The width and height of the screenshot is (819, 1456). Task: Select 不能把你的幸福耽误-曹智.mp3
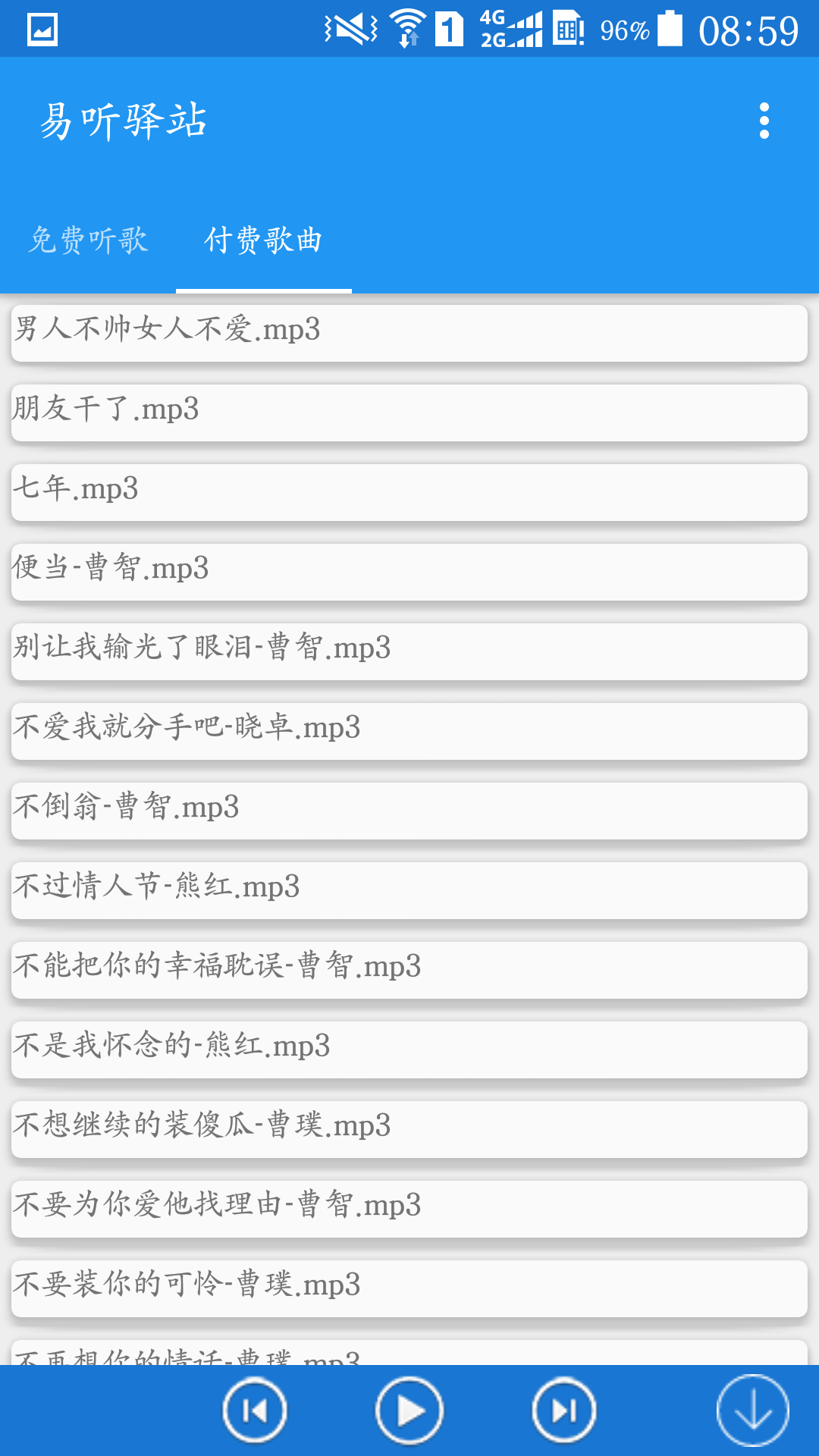pyautogui.click(x=409, y=969)
